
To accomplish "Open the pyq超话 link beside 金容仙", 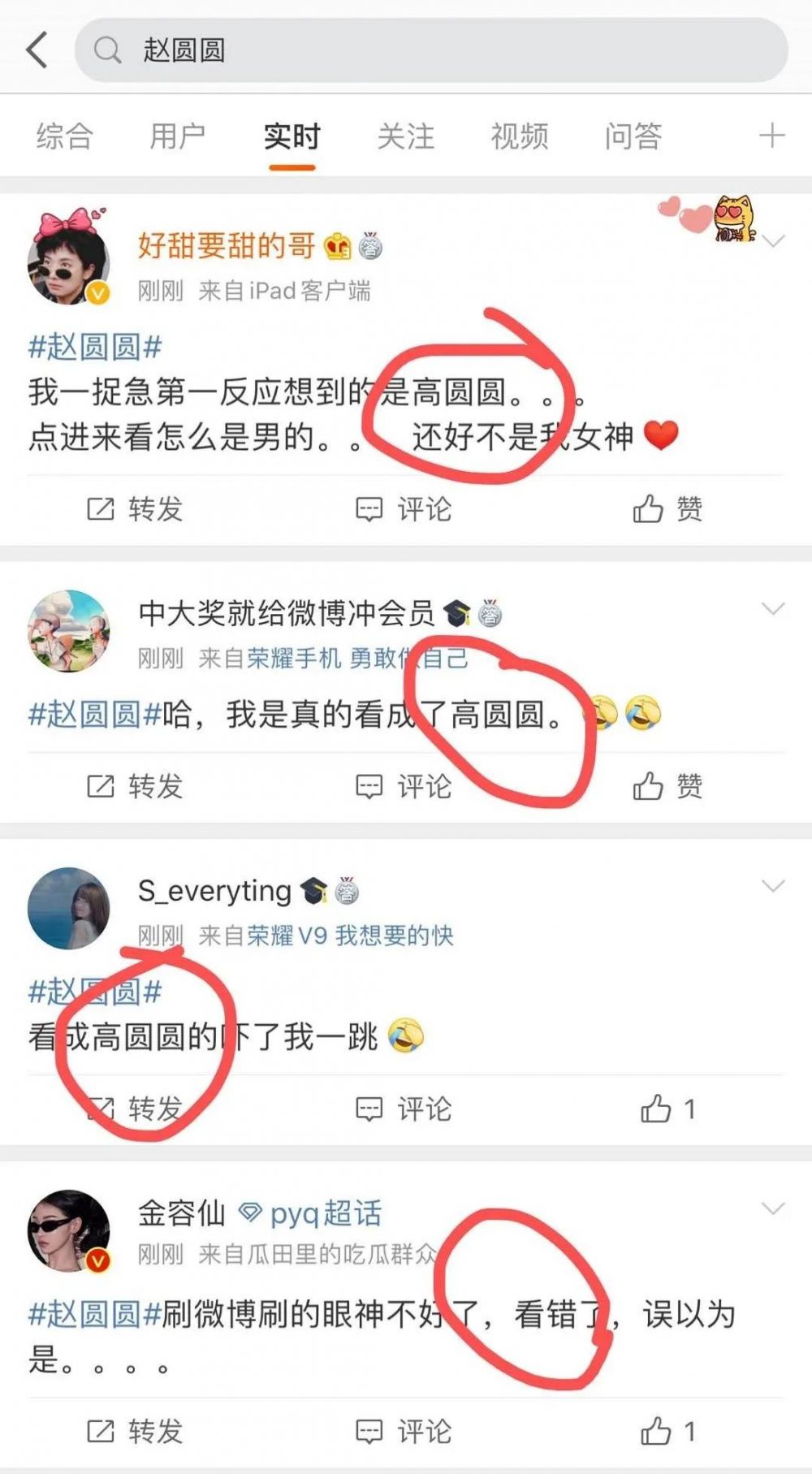I will click(x=309, y=1213).
